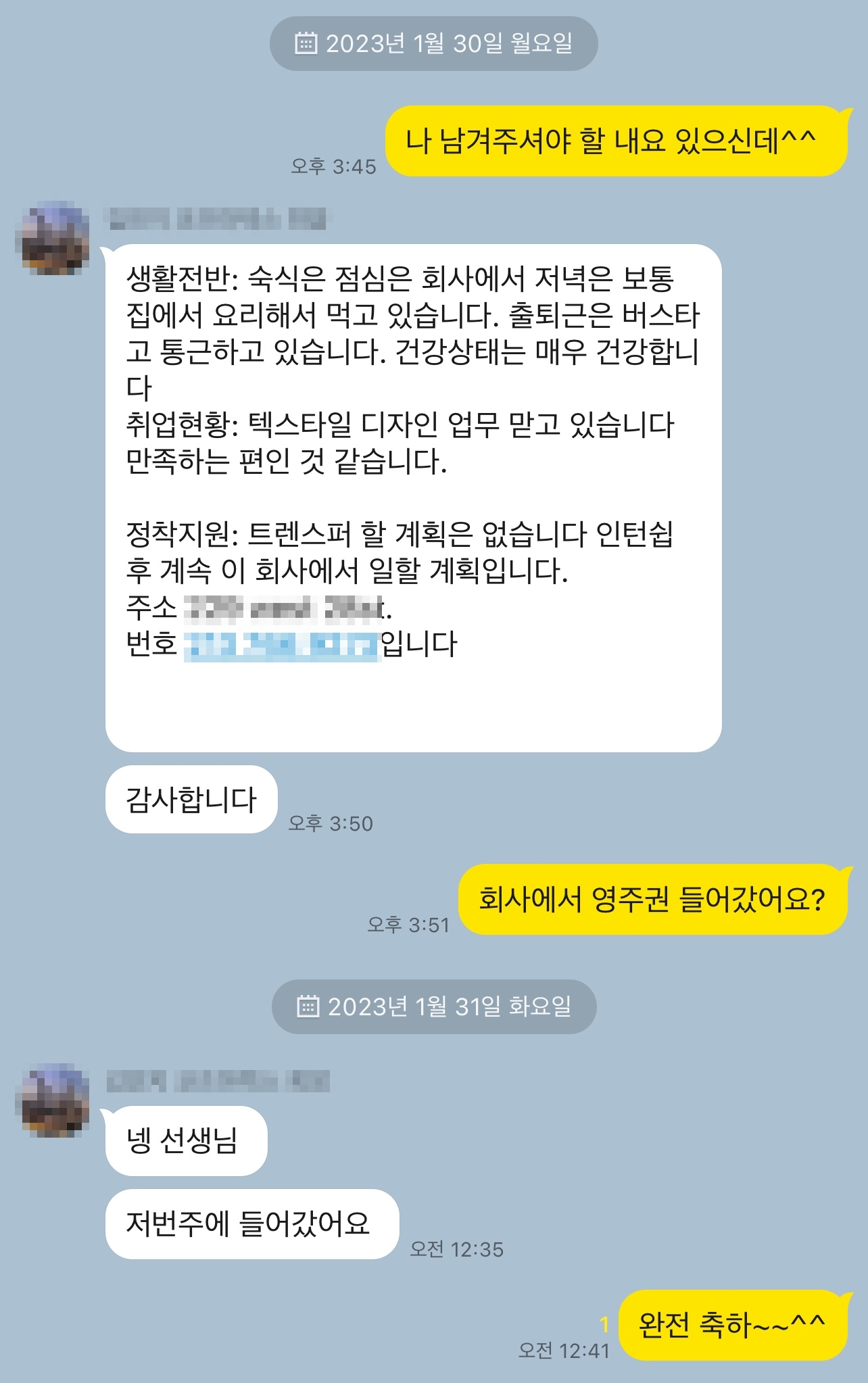Viewport: 868px width, 1383px height.
Task: Open the 2023년 1월 30일 월요일 date chip
Action: [434, 44]
